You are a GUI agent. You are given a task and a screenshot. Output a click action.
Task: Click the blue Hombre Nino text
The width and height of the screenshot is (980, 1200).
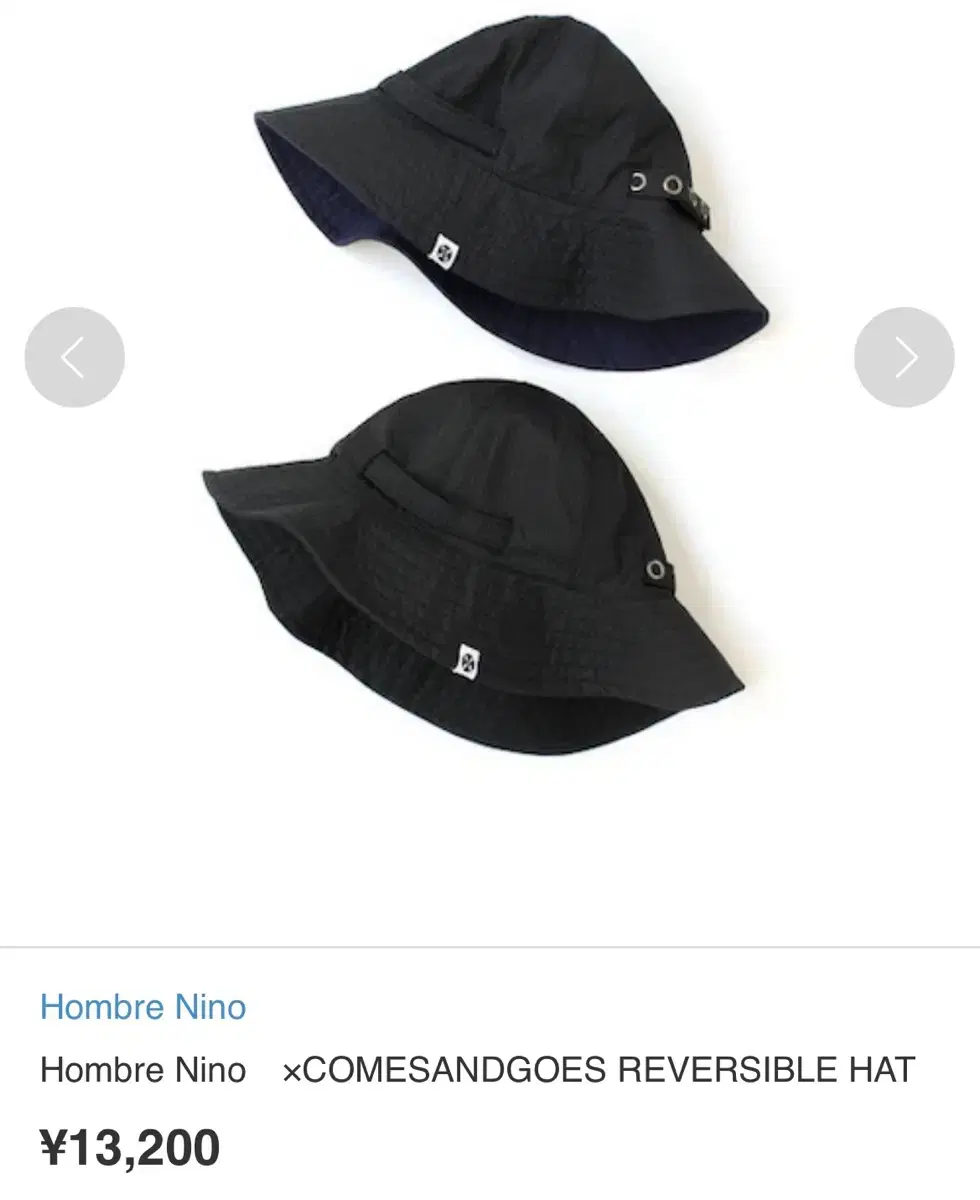(x=143, y=1008)
